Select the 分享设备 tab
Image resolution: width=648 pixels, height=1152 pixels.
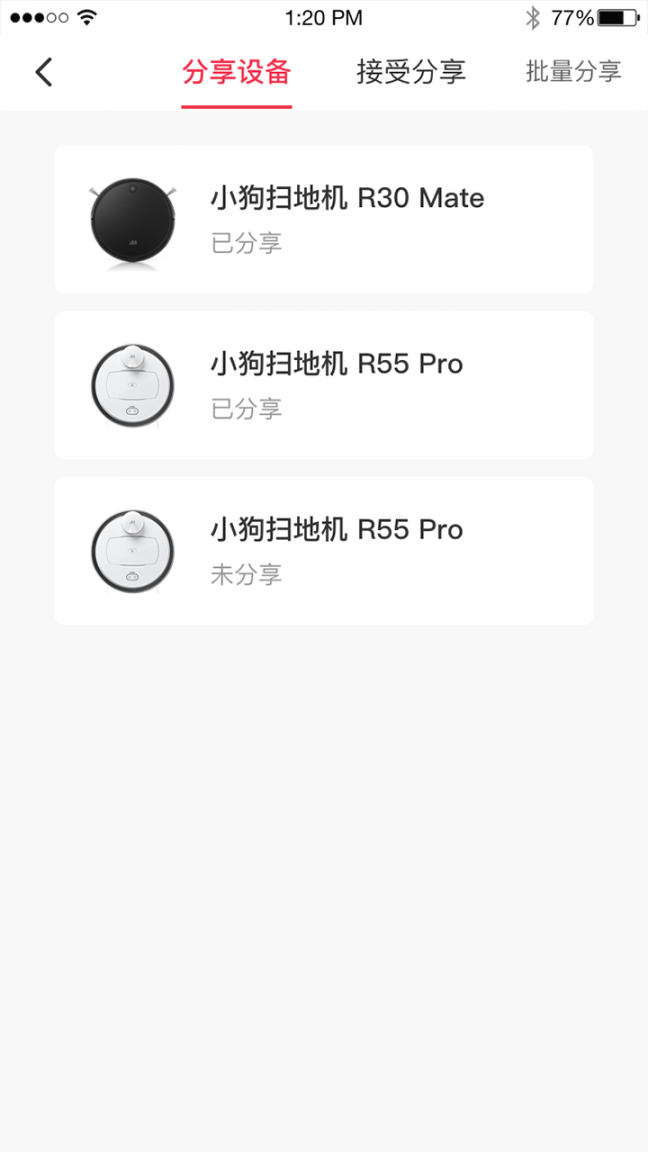pyautogui.click(x=236, y=72)
